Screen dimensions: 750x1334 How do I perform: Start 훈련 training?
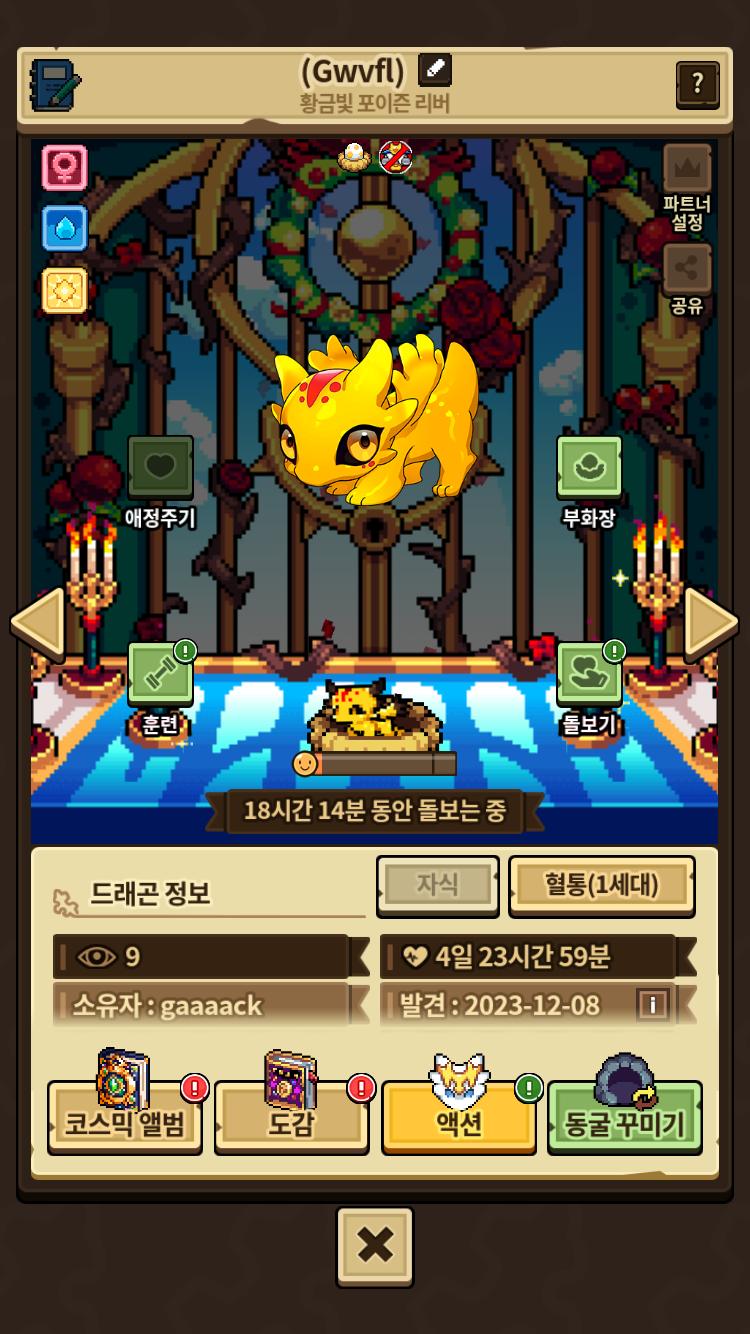160,673
